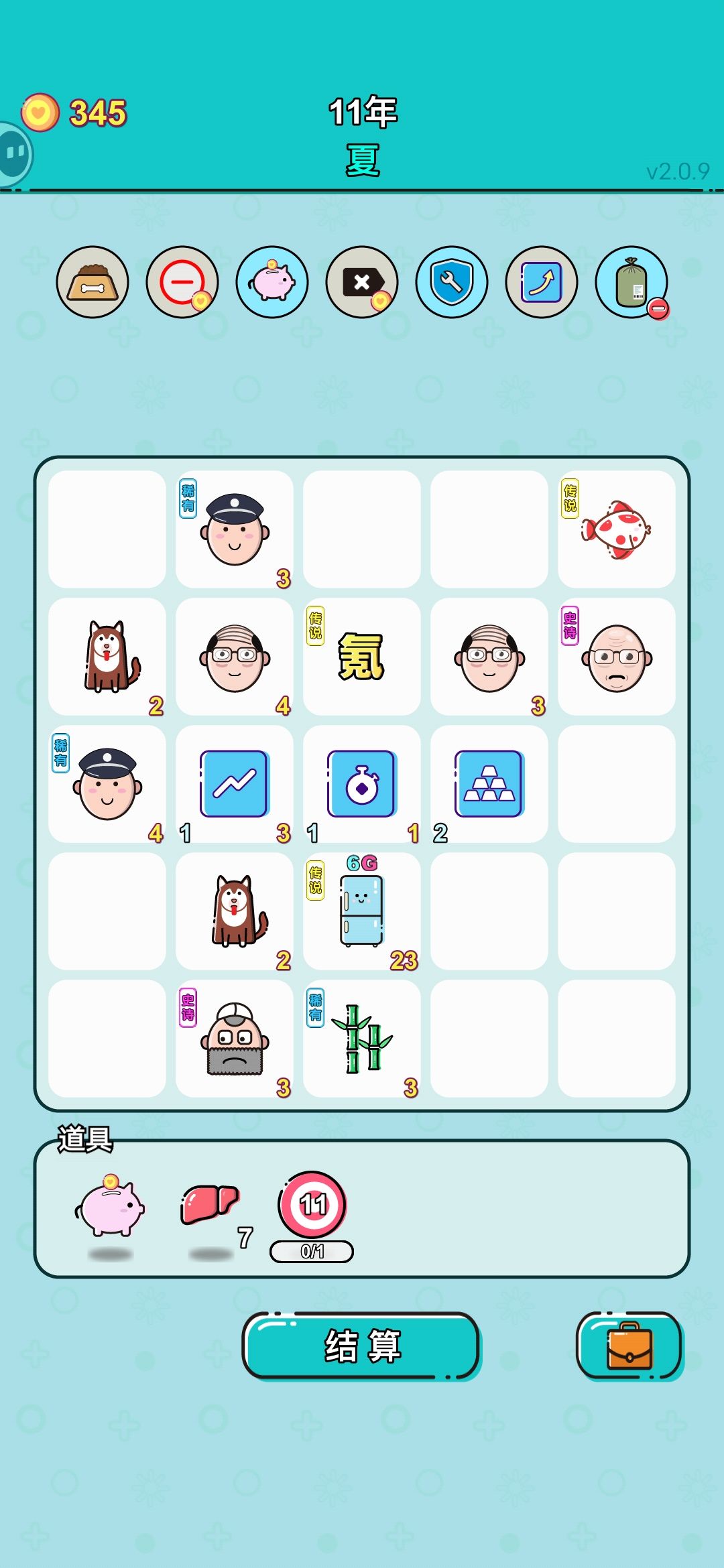The height and width of the screenshot is (1568, 724).
Task: Select the bamboo tile
Action: coord(362,1039)
